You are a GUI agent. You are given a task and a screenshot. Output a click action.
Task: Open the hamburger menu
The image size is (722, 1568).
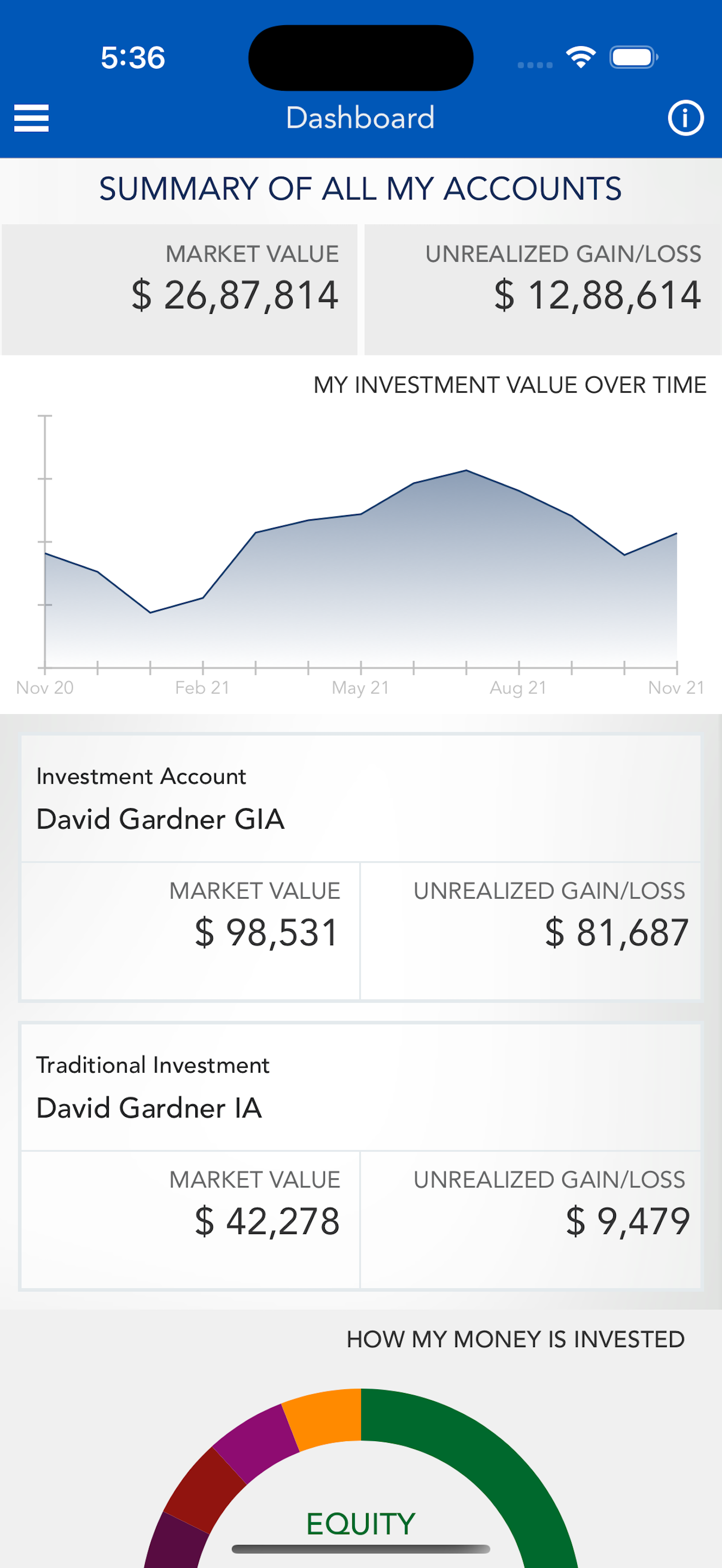[x=32, y=118]
